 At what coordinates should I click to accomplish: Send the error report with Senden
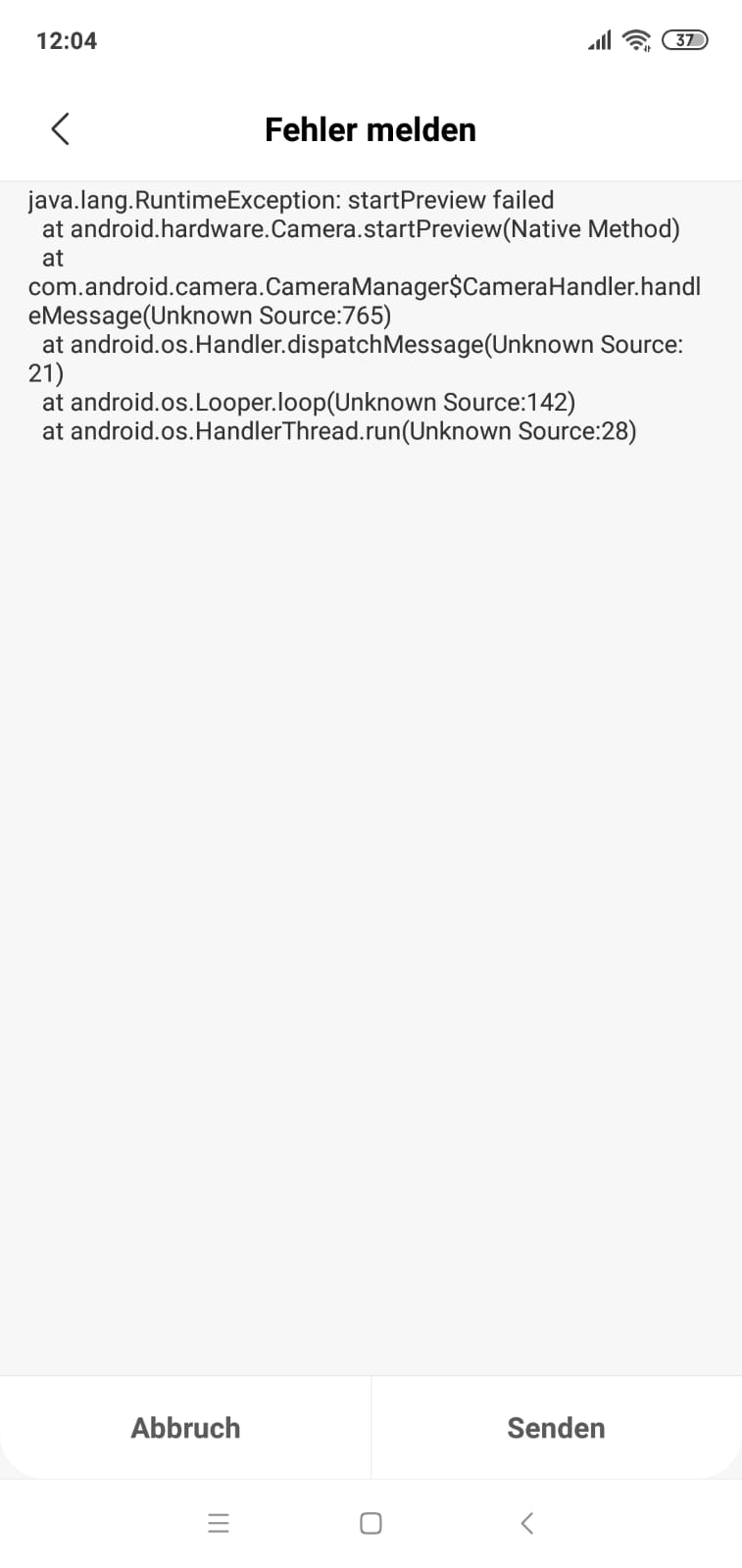point(556,1427)
